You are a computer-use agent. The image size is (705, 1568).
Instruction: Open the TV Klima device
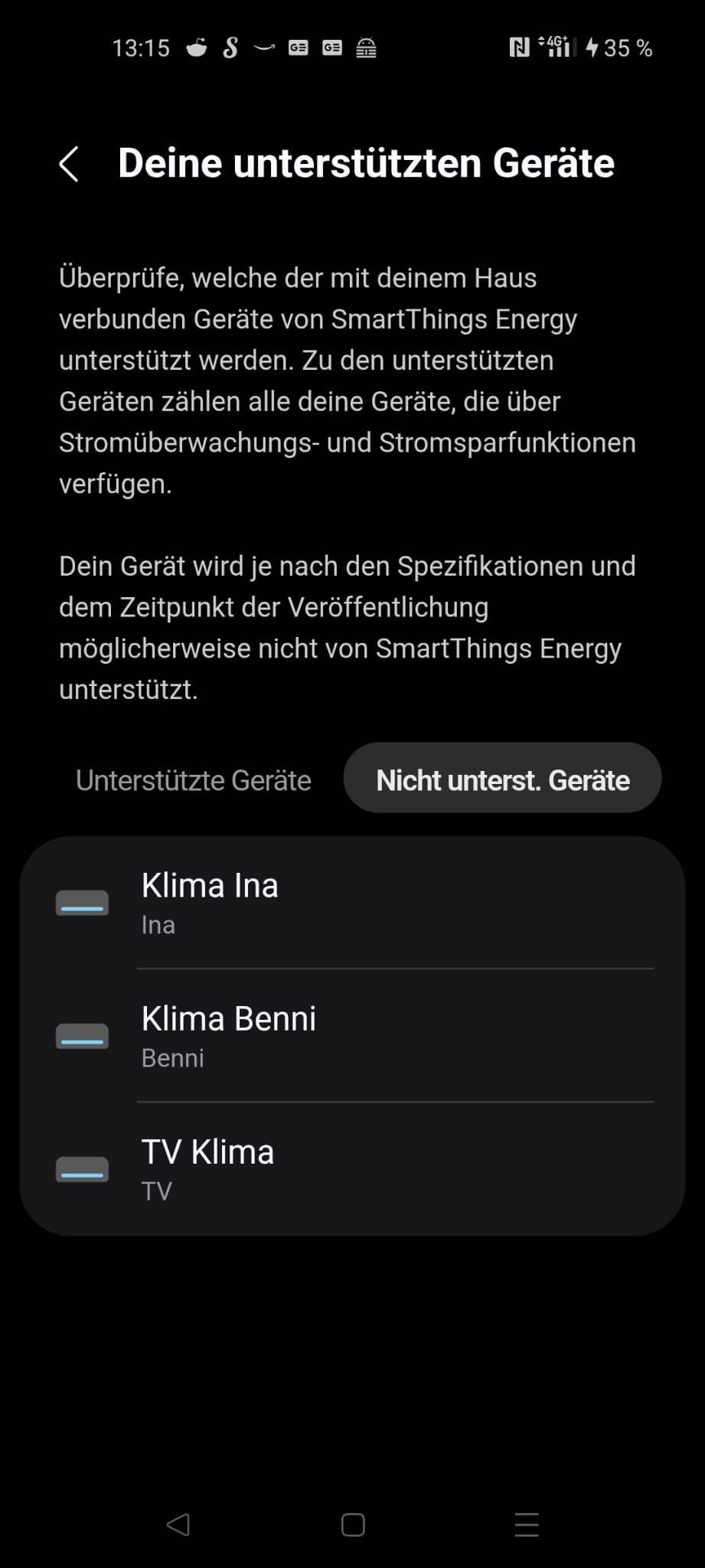(352, 1169)
